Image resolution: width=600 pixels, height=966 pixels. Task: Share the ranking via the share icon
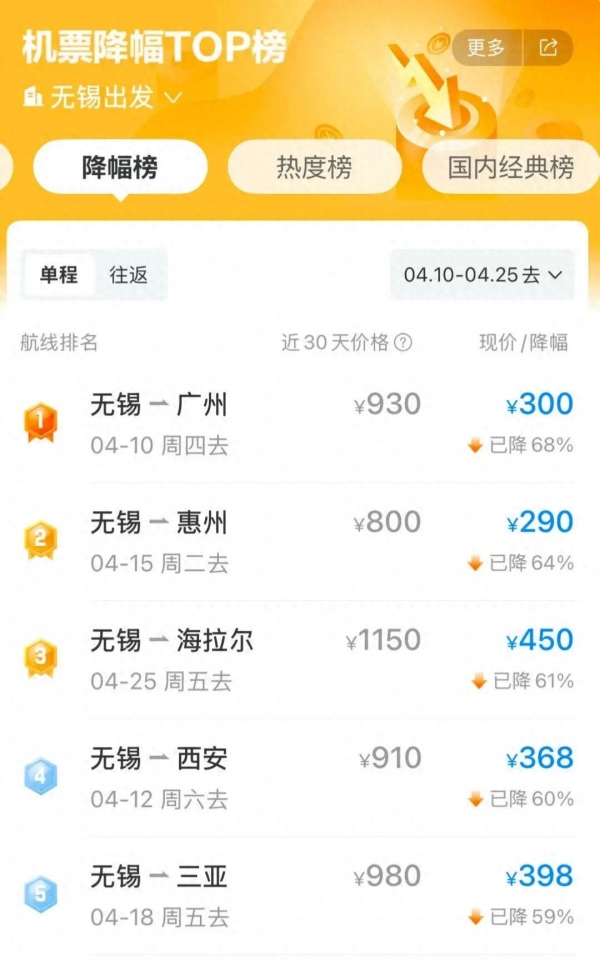click(548, 47)
